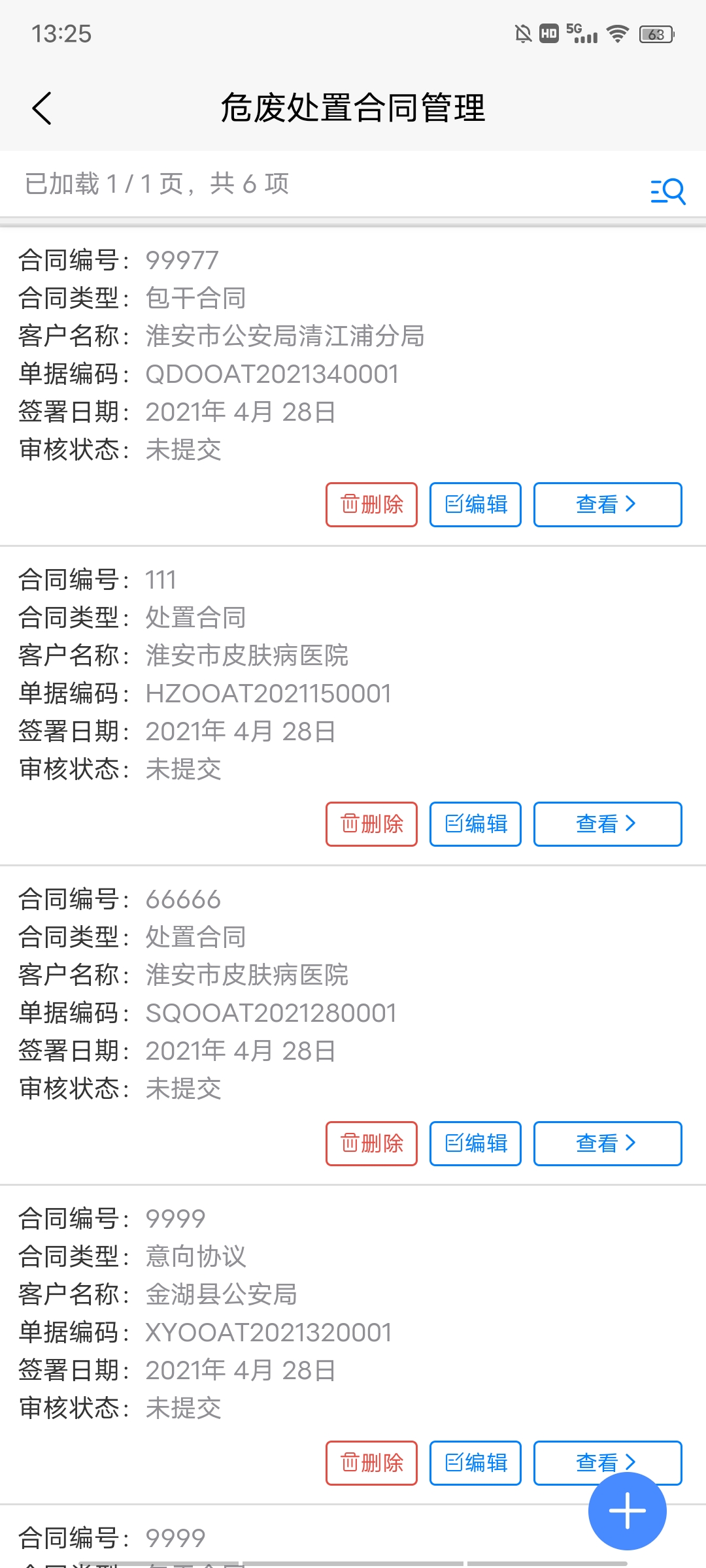This screenshot has height=1568, width=706.
Task: Delete the 金湖县公安局 contract
Action: click(371, 1463)
